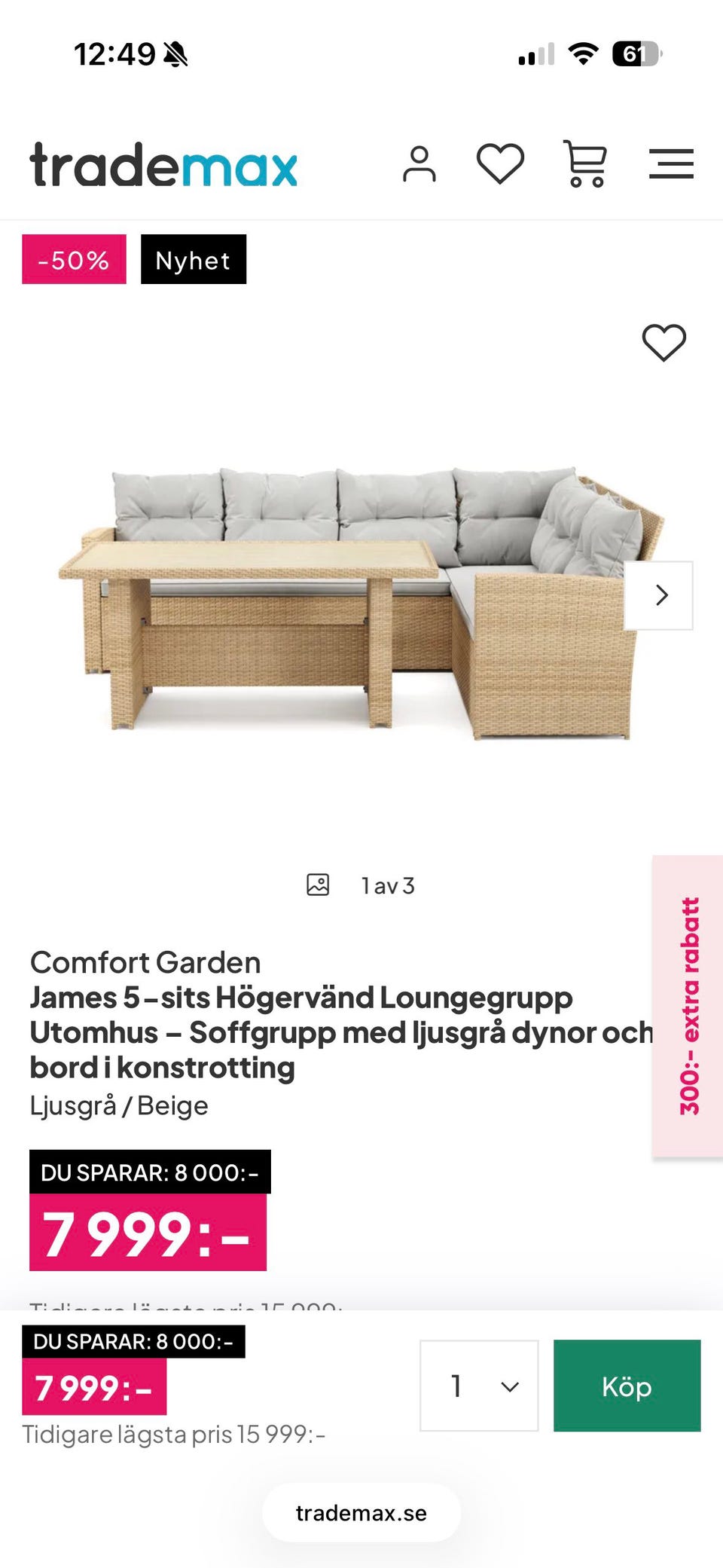
Task: Tap the muted notifications bell icon
Action: (x=174, y=55)
